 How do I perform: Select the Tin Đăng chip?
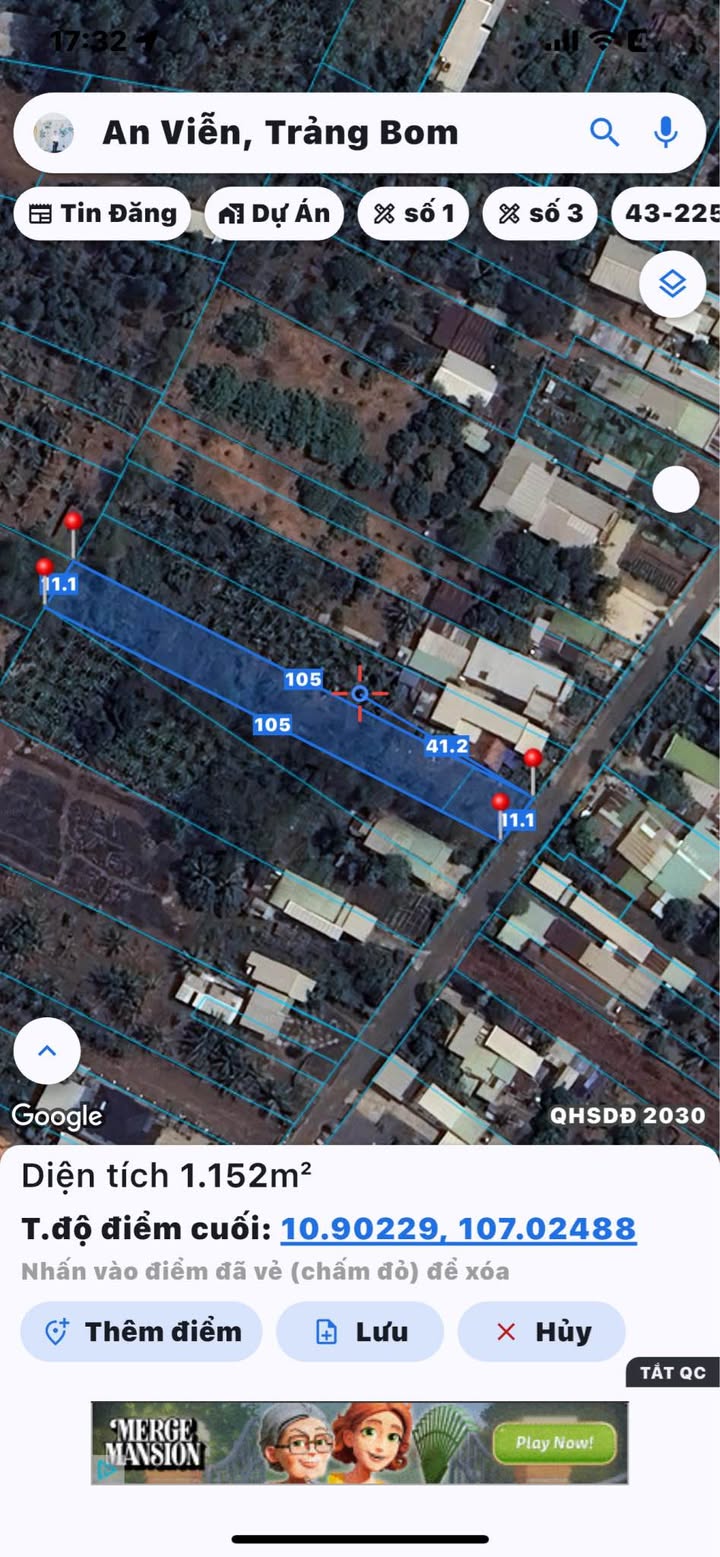pos(102,213)
